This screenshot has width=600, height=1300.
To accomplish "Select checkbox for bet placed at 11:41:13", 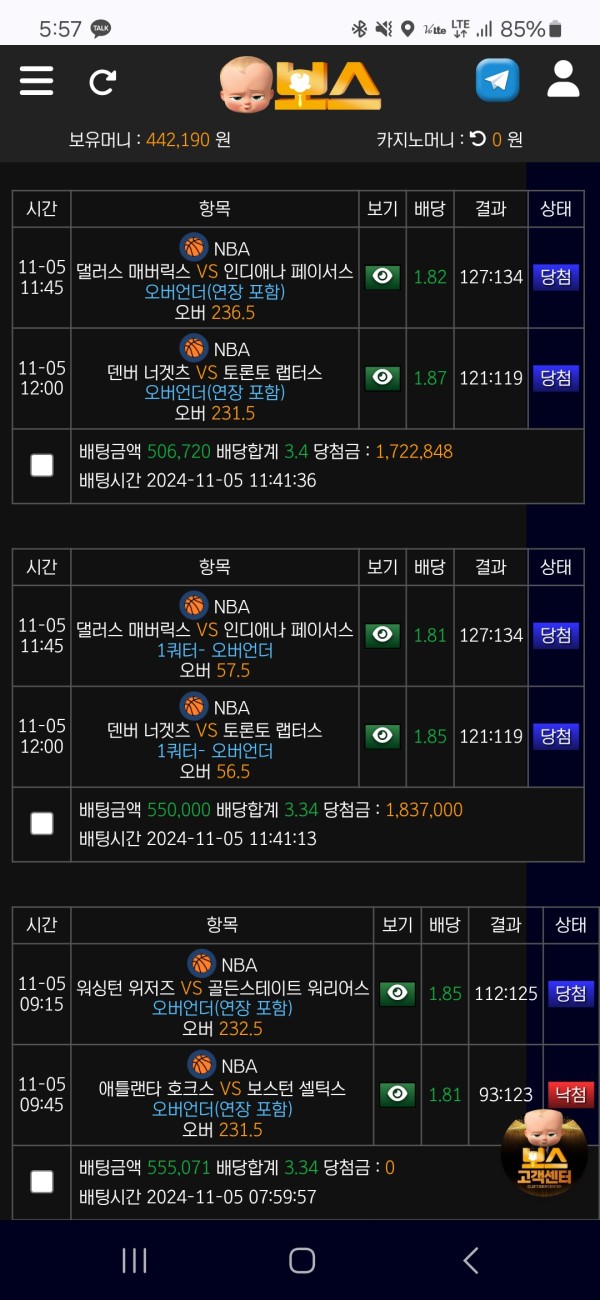I will pyautogui.click(x=42, y=823).
